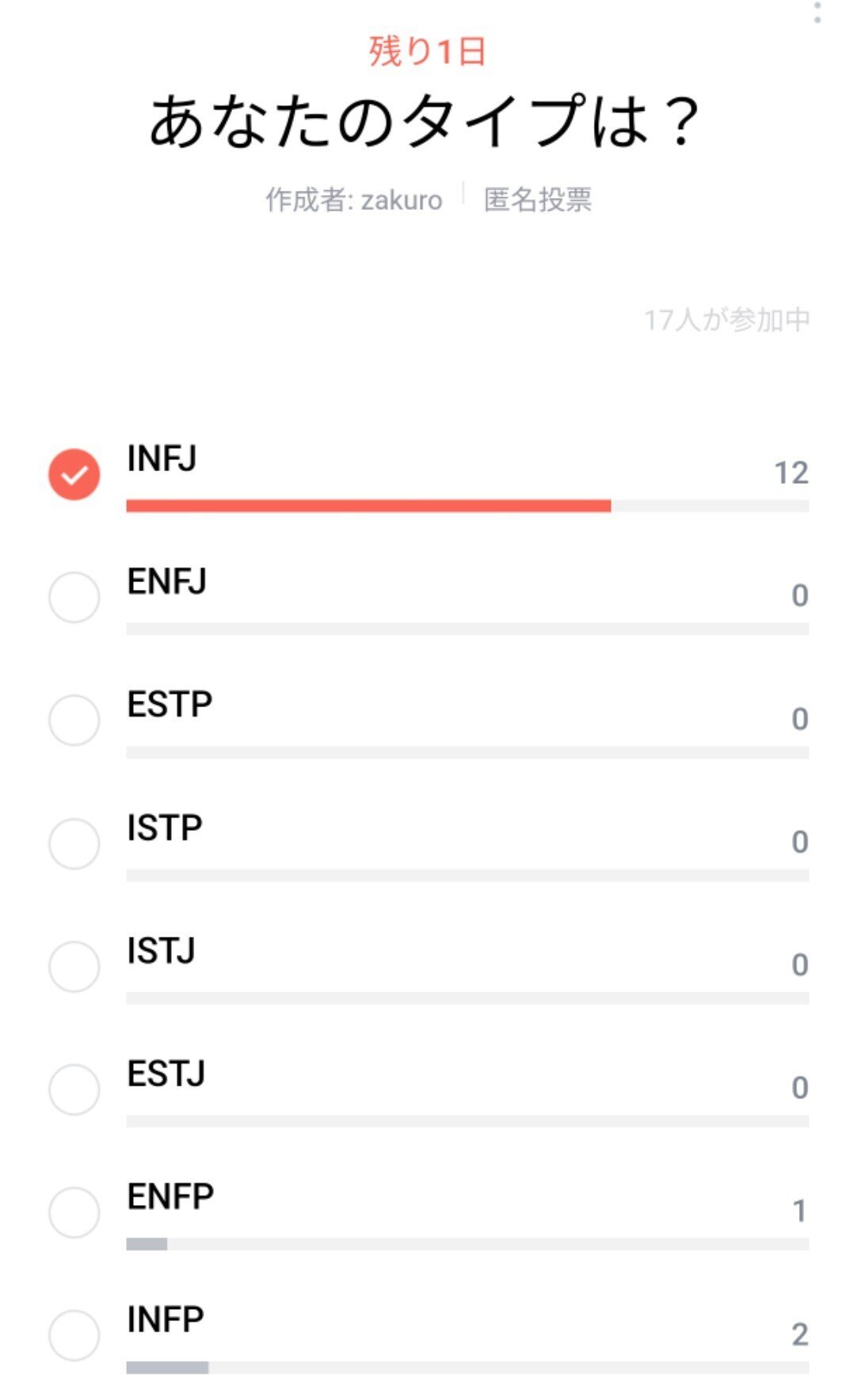Open the three-dot overflow menu
The height and width of the screenshot is (1400, 857).
click(x=816, y=13)
